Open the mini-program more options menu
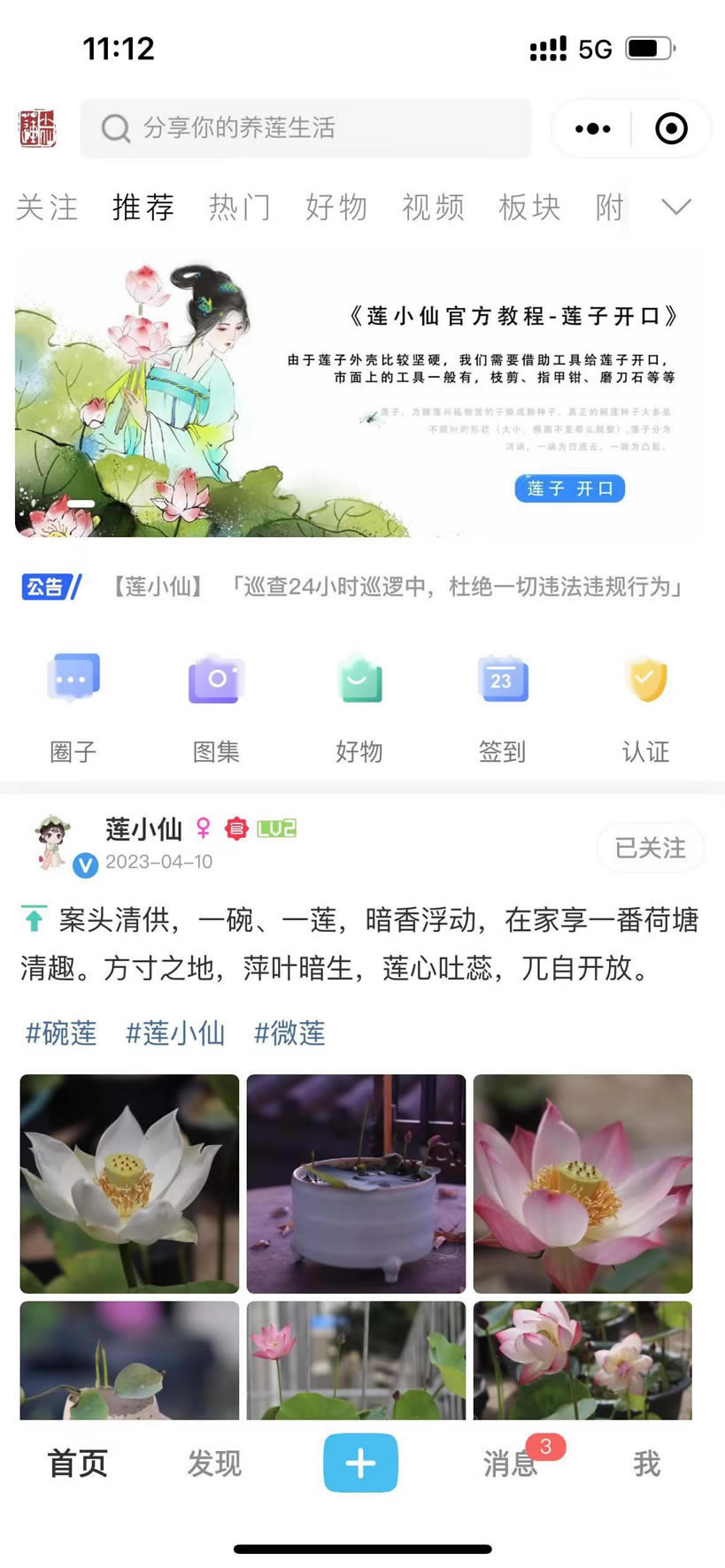725x1568 pixels. (592, 129)
